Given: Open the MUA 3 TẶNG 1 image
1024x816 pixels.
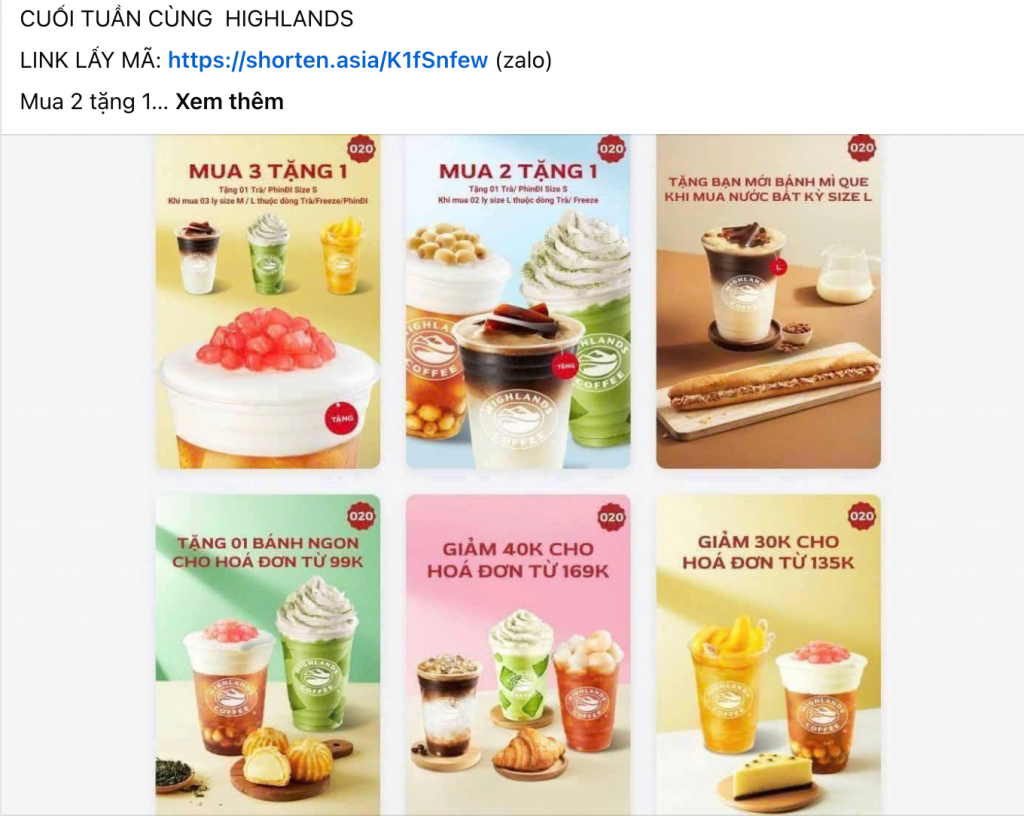Looking at the screenshot, I should point(268,301).
